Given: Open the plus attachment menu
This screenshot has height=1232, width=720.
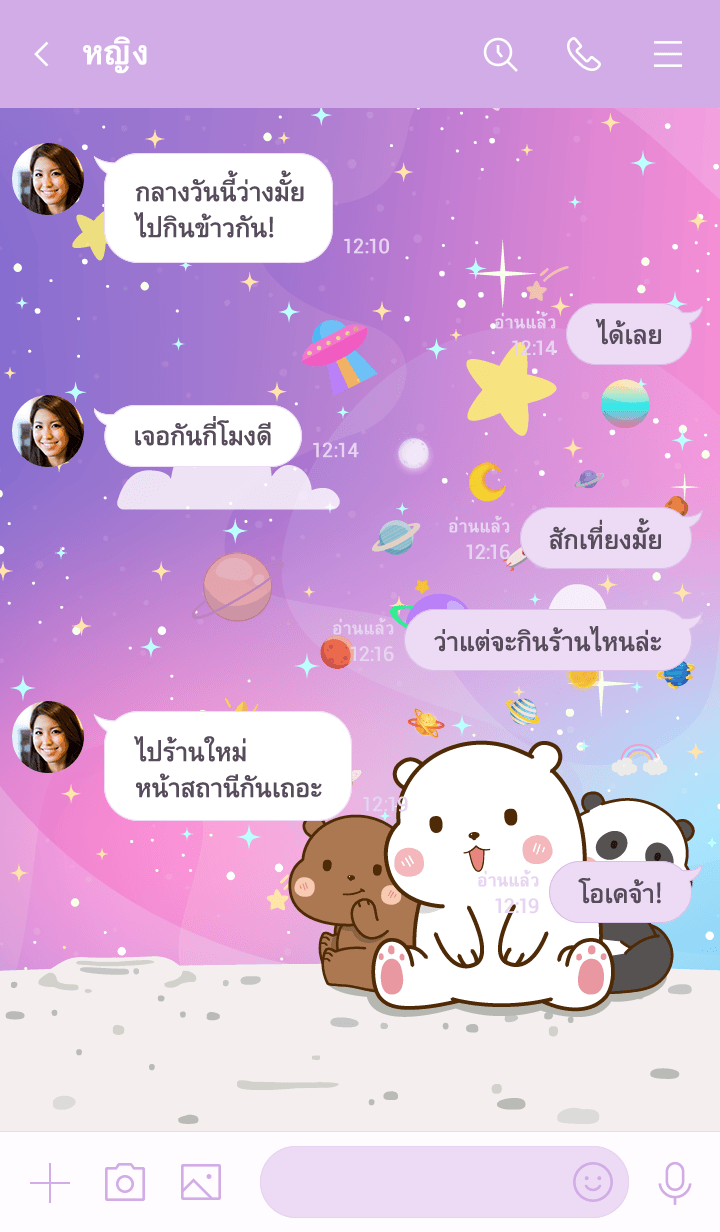Looking at the screenshot, I should tap(50, 1182).
